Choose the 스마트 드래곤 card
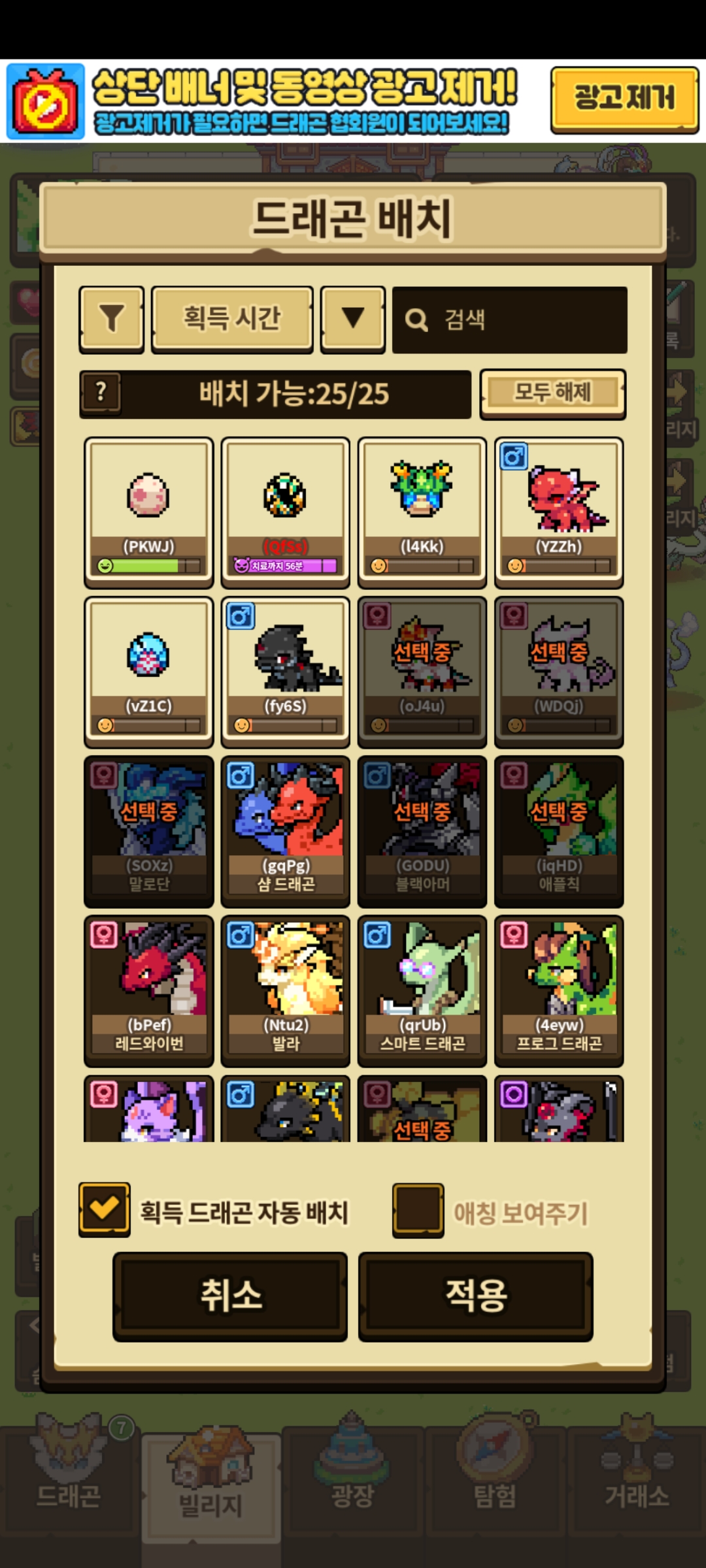 pos(422,990)
